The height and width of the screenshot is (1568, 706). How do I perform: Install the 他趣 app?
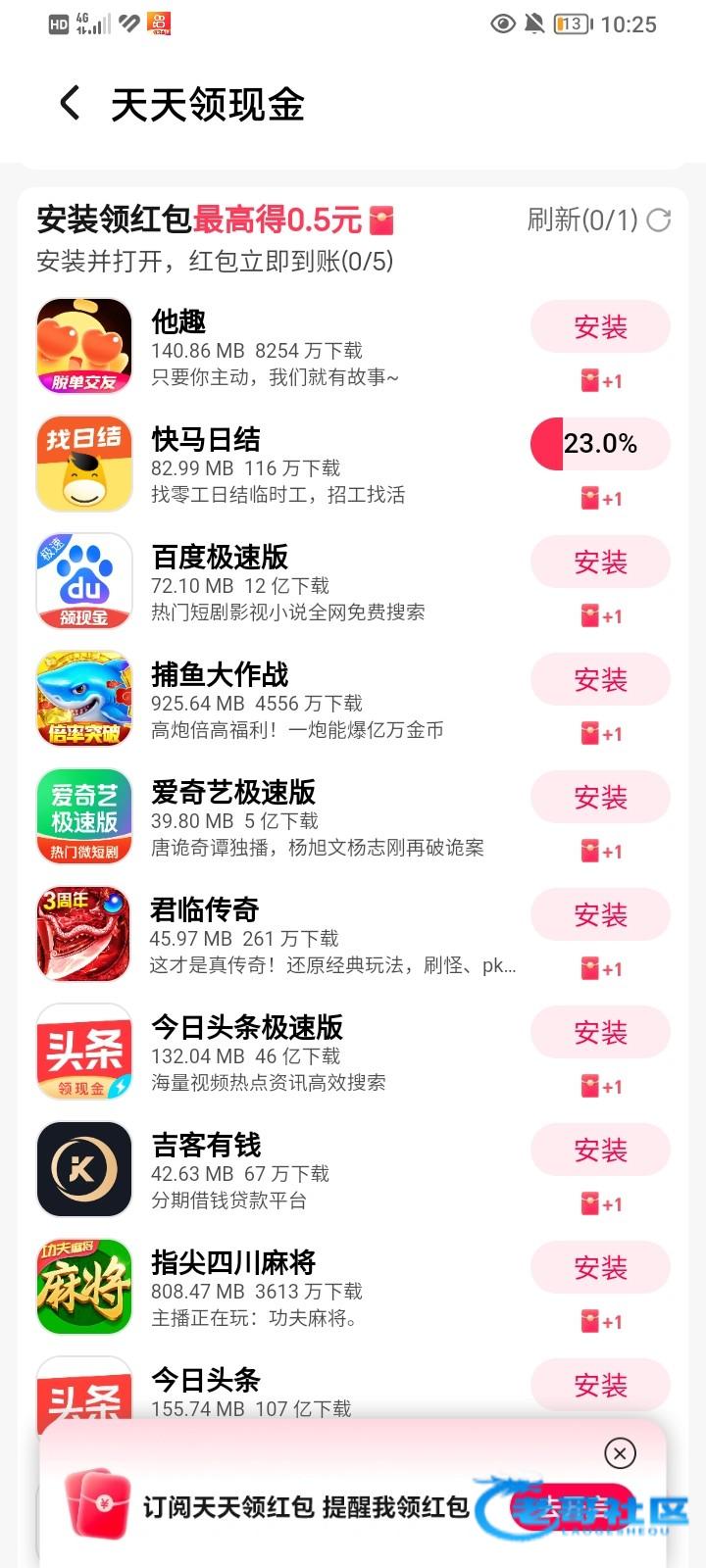(x=600, y=327)
